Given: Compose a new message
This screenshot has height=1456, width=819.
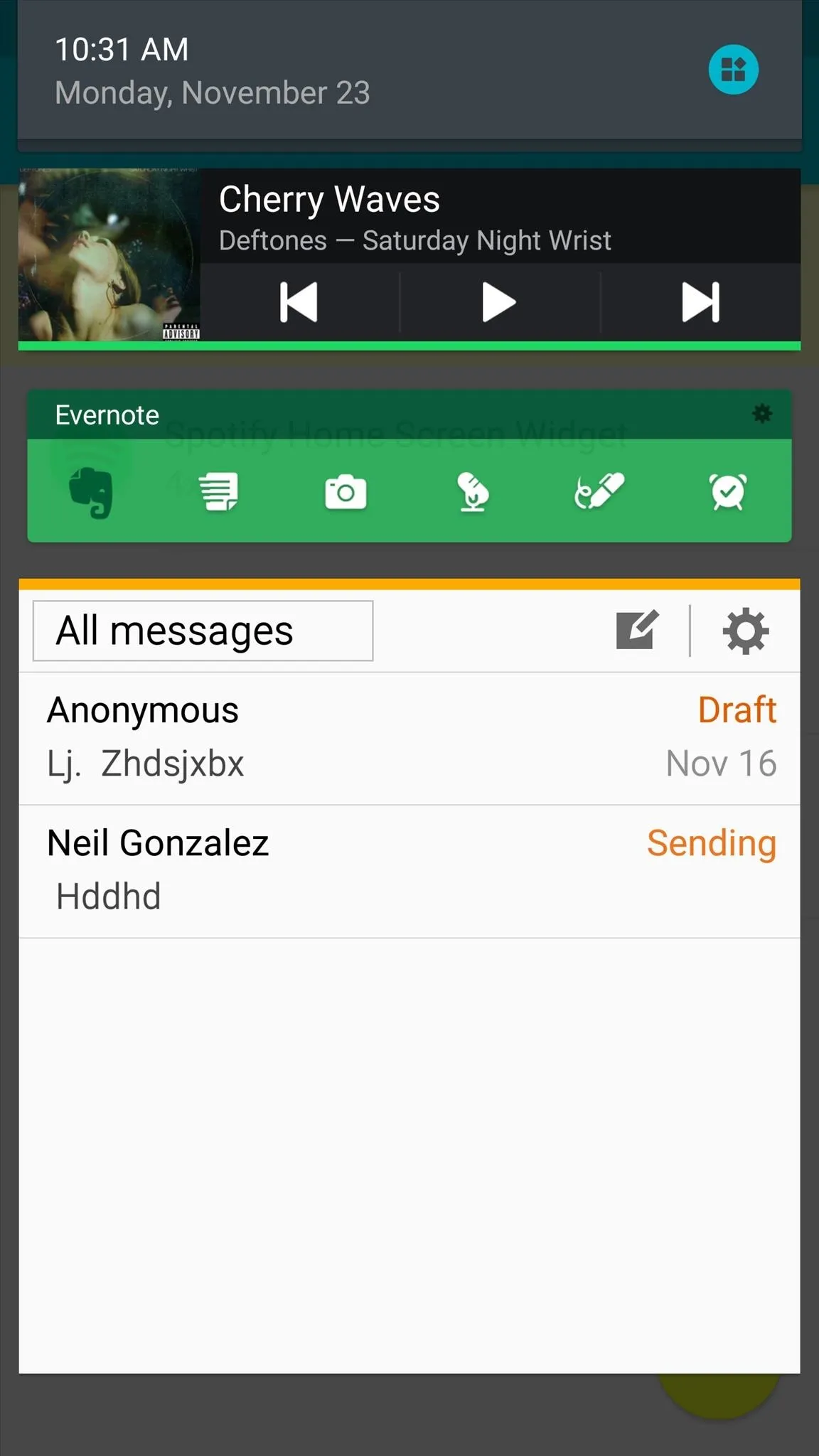Looking at the screenshot, I should coord(638,630).
